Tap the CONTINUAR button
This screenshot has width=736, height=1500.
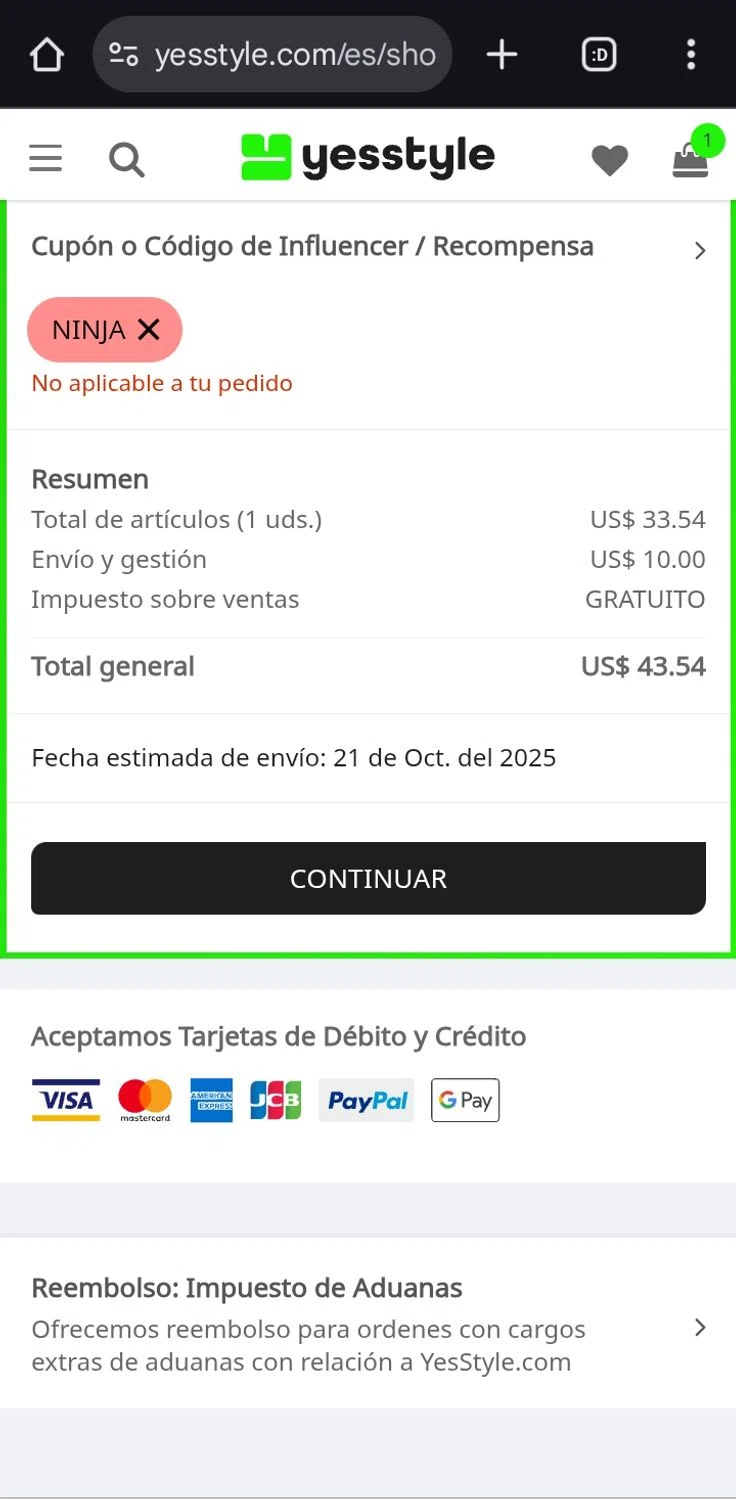pos(368,878)
